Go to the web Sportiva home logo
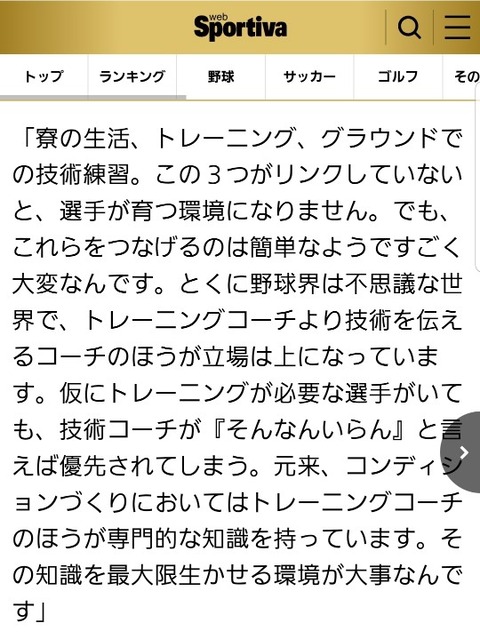The height and width of the screenshot is (639, 480). [x=240, y=27]
